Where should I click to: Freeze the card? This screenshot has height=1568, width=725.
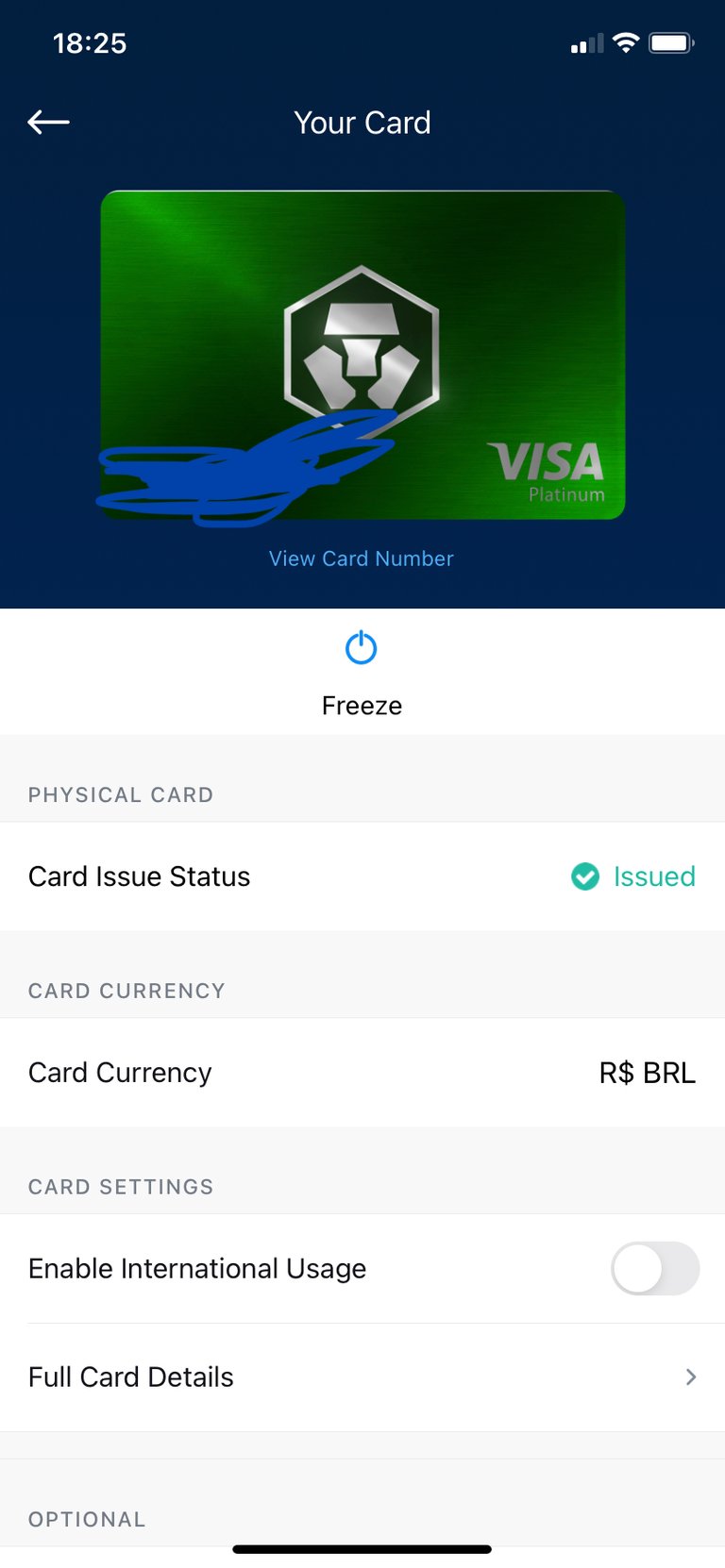pyautogui.click(x=362, y=673)
